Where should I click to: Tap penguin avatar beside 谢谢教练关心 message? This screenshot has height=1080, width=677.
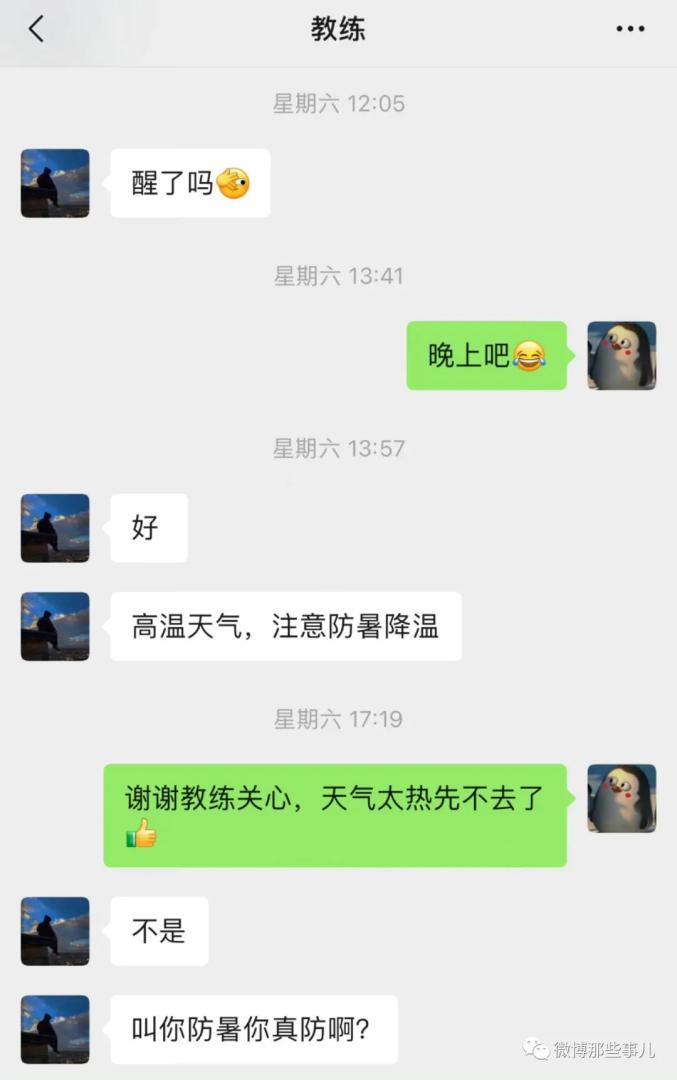621,798
